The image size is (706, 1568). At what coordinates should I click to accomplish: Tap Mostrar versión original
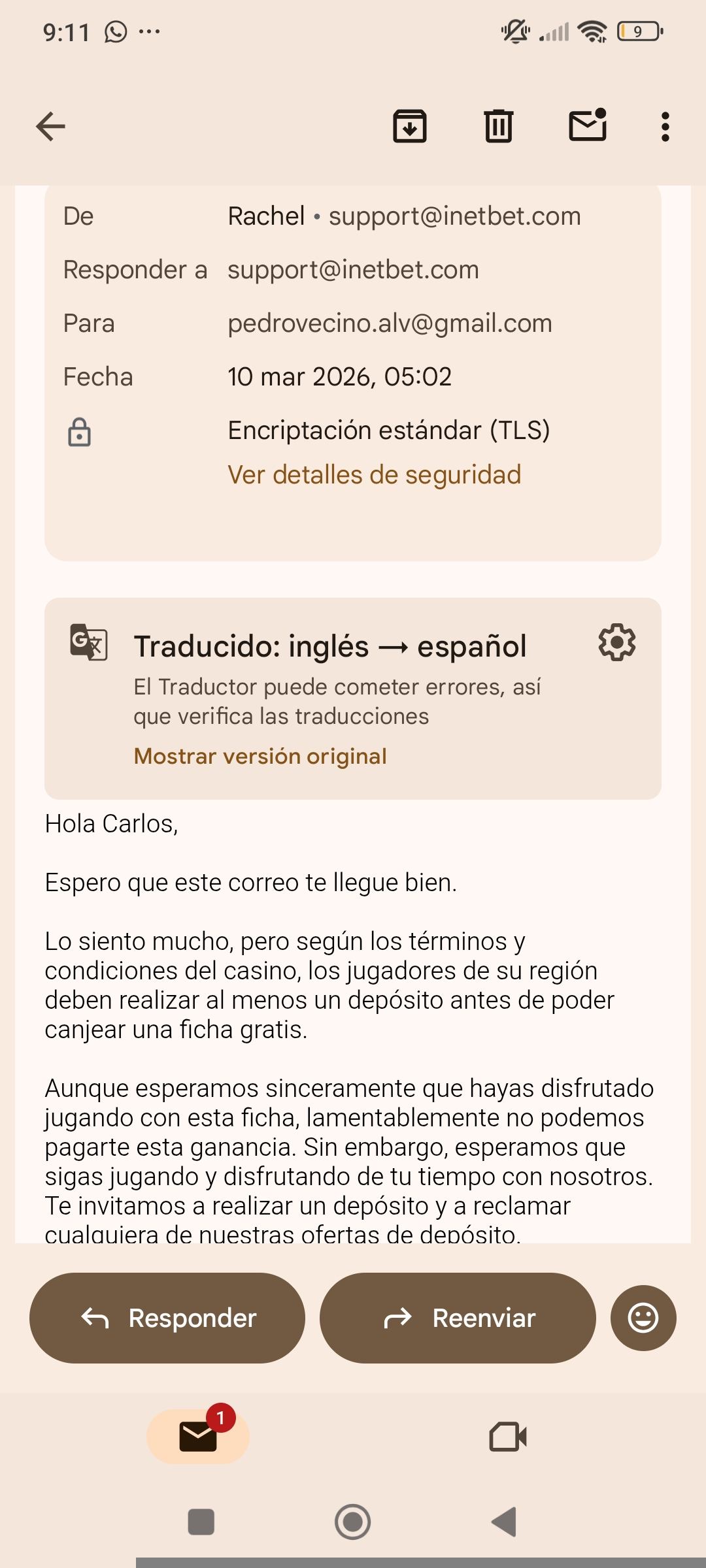[x=260, y=756]
